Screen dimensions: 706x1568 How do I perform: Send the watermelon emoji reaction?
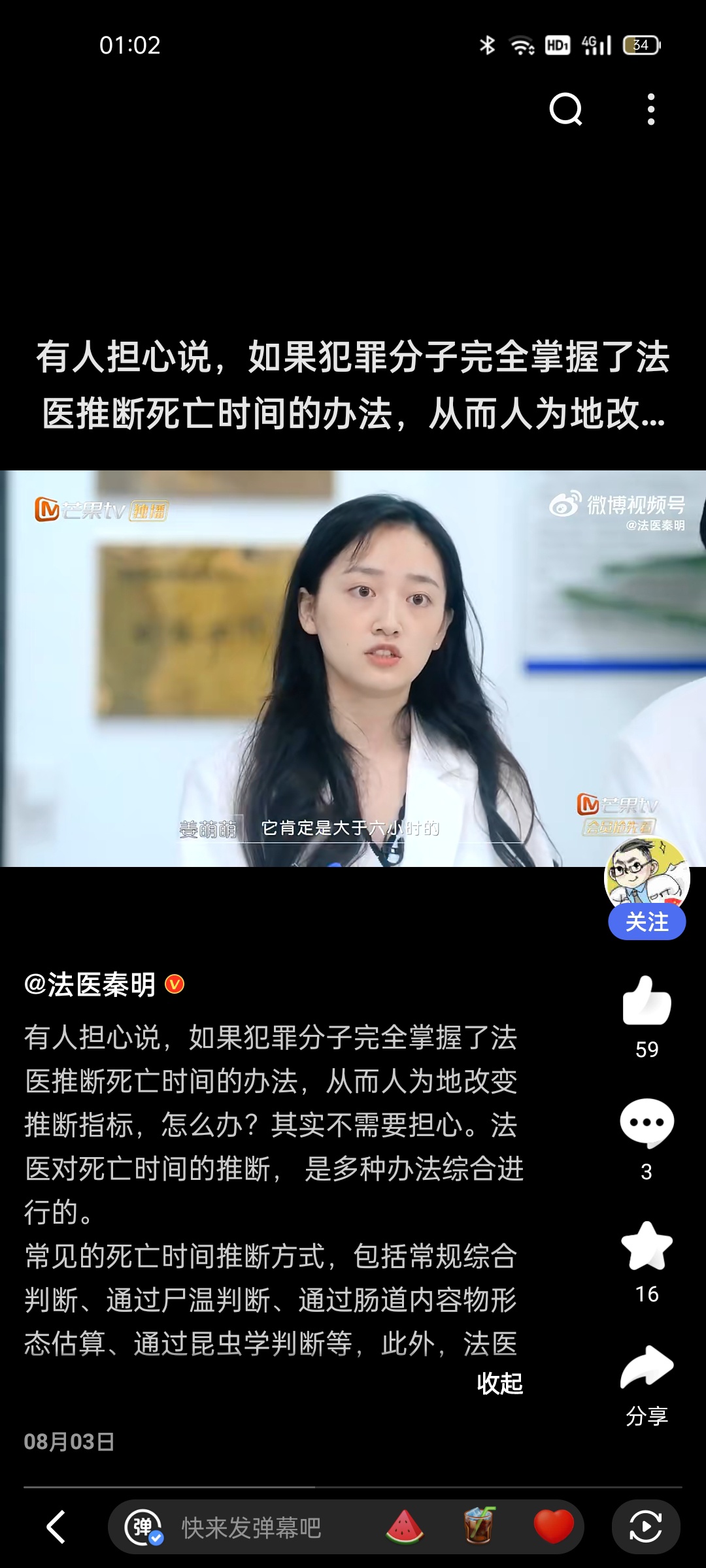click(x=405, y=1527)
